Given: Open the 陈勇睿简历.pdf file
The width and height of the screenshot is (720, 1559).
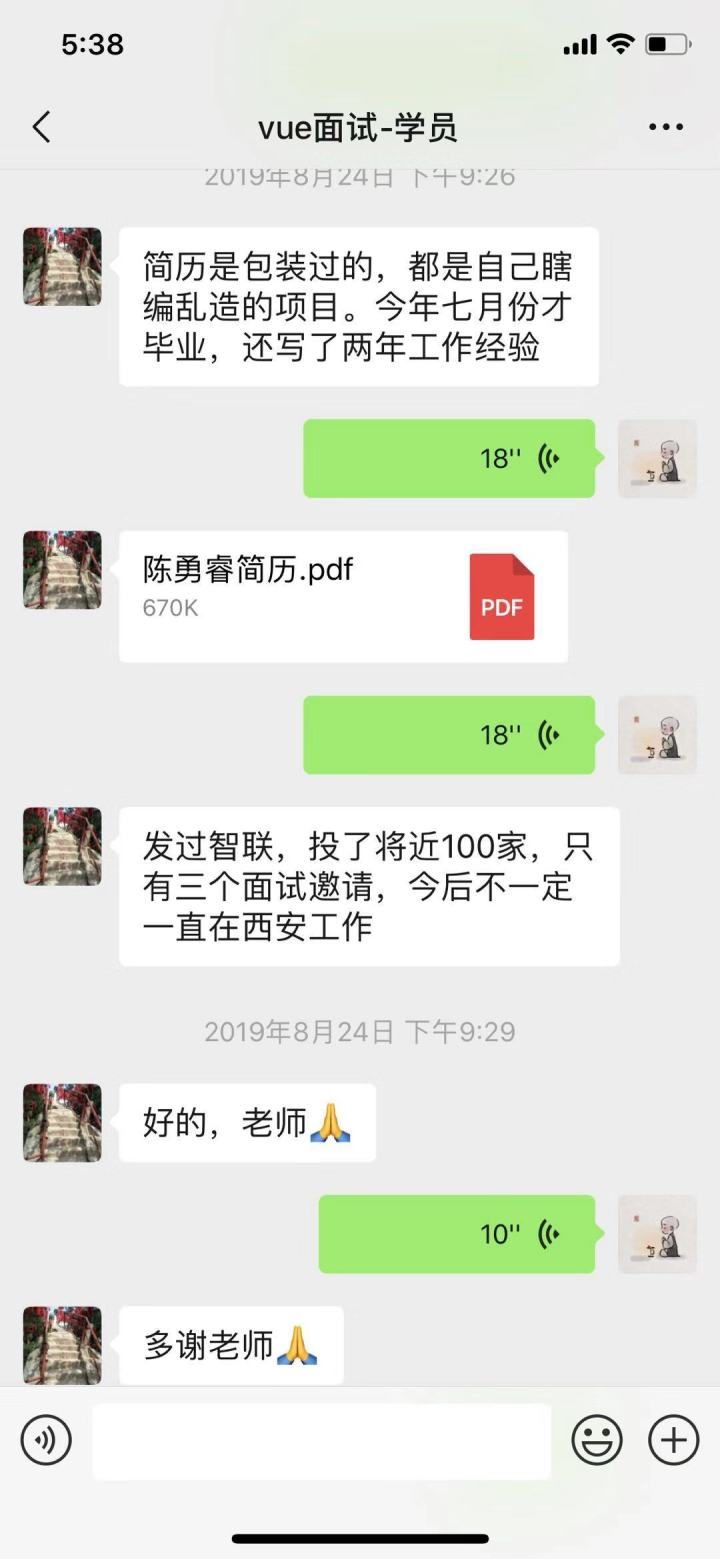Looking at the screenshot, I should coord(343,596).
